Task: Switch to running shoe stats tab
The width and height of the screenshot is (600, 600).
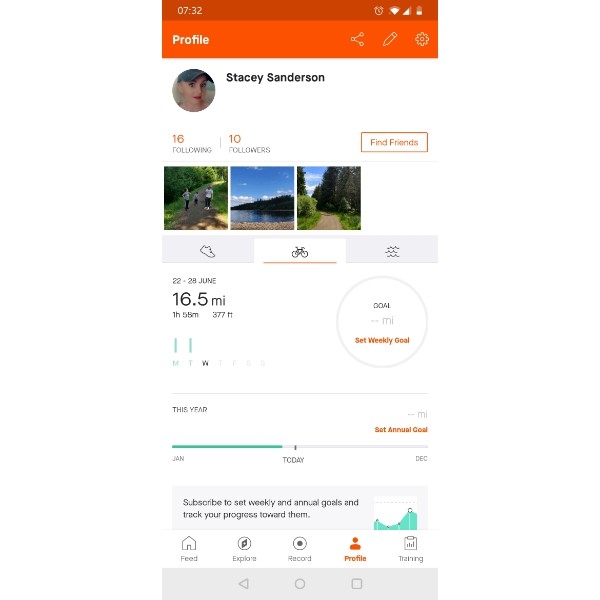Action: tap(208, 251)
